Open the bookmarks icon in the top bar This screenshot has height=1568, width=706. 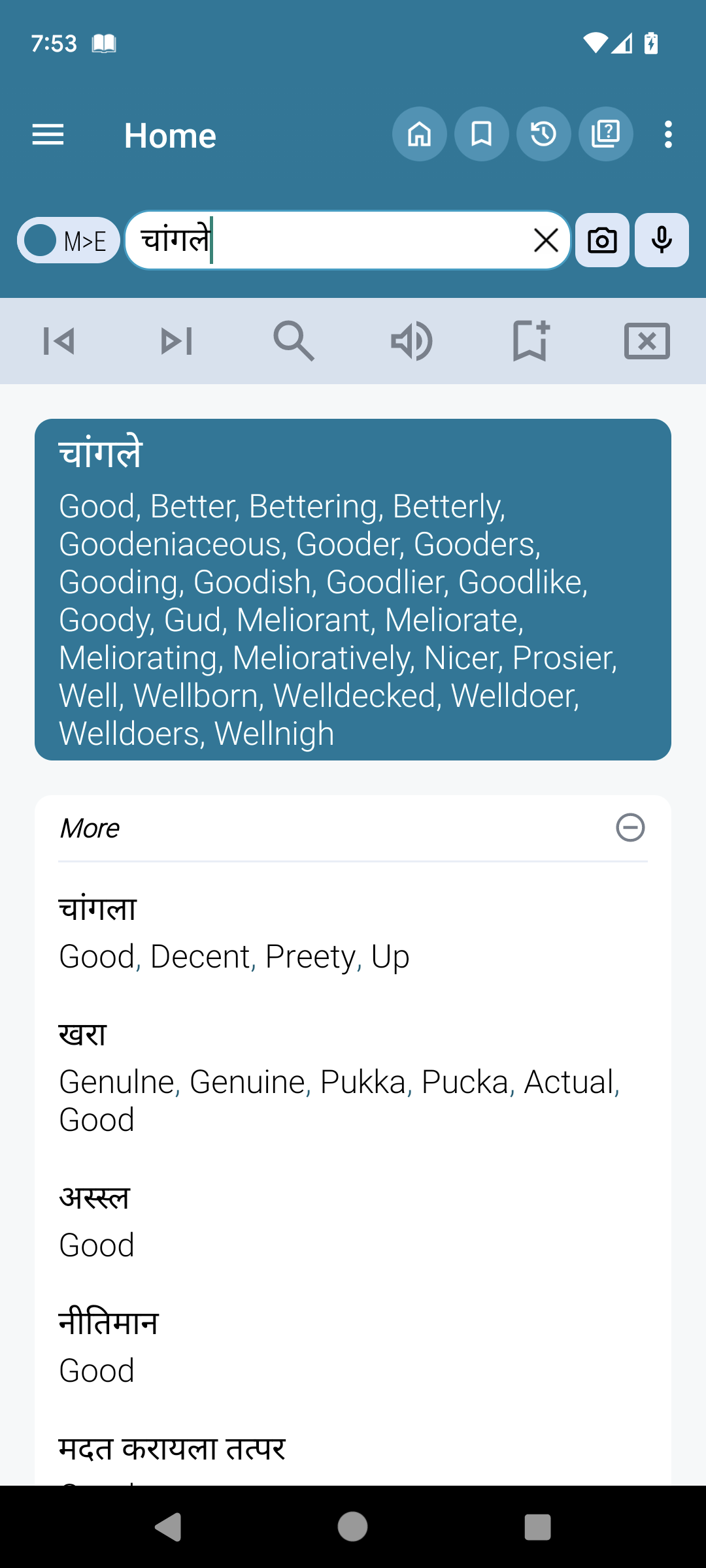point(481,134)
